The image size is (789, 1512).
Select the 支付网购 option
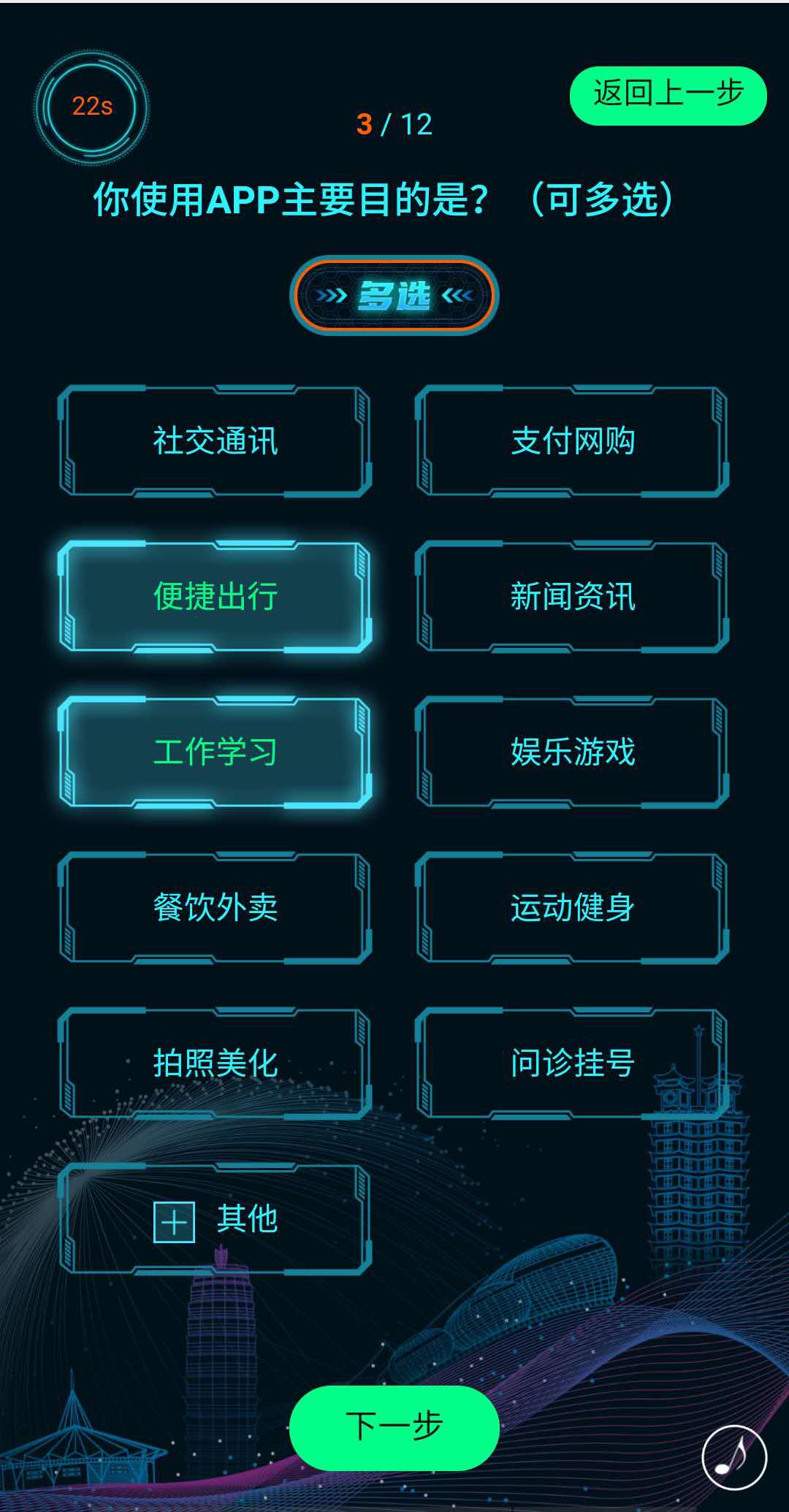tap(572, 441)
